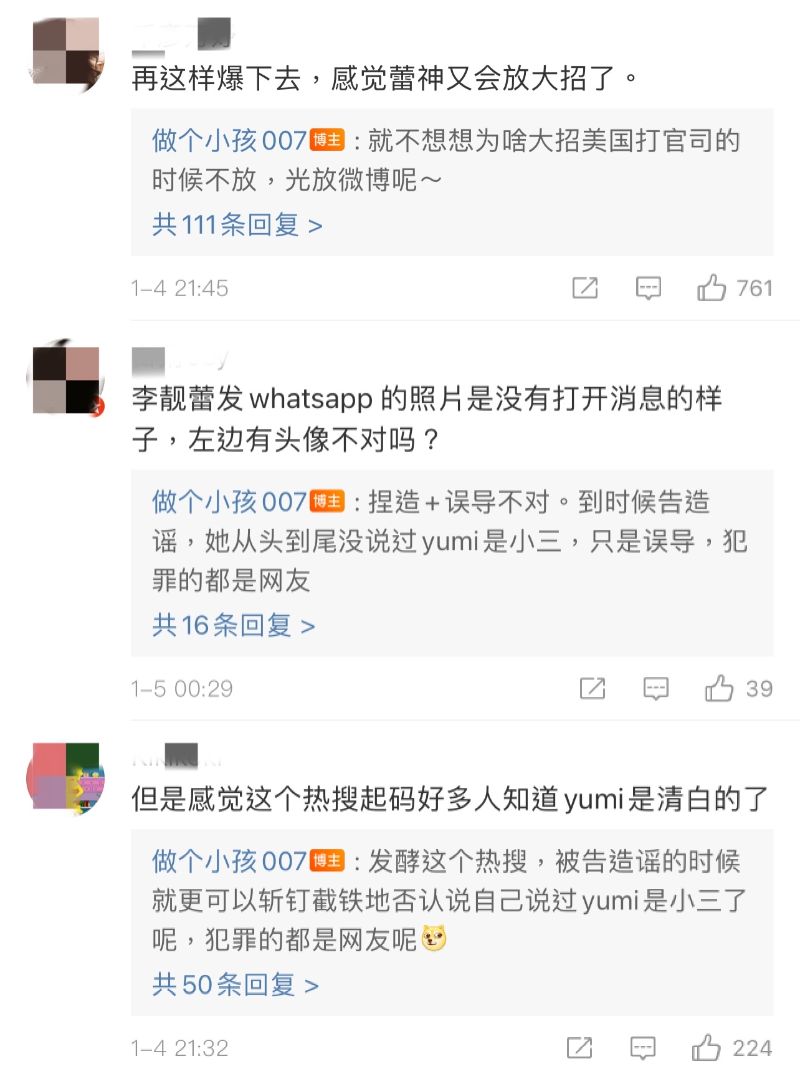Open 做个小孩007 profile in first reply
Image resolution: width=800 pixels, height=1074 pixels.
click(x=228, y=141)
